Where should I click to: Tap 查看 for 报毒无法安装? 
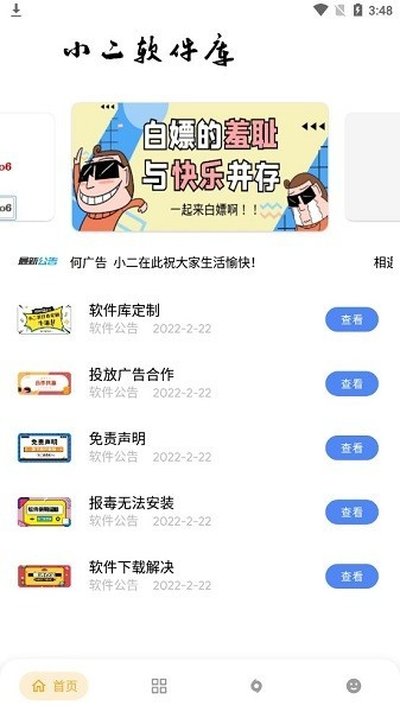[351, 512]
